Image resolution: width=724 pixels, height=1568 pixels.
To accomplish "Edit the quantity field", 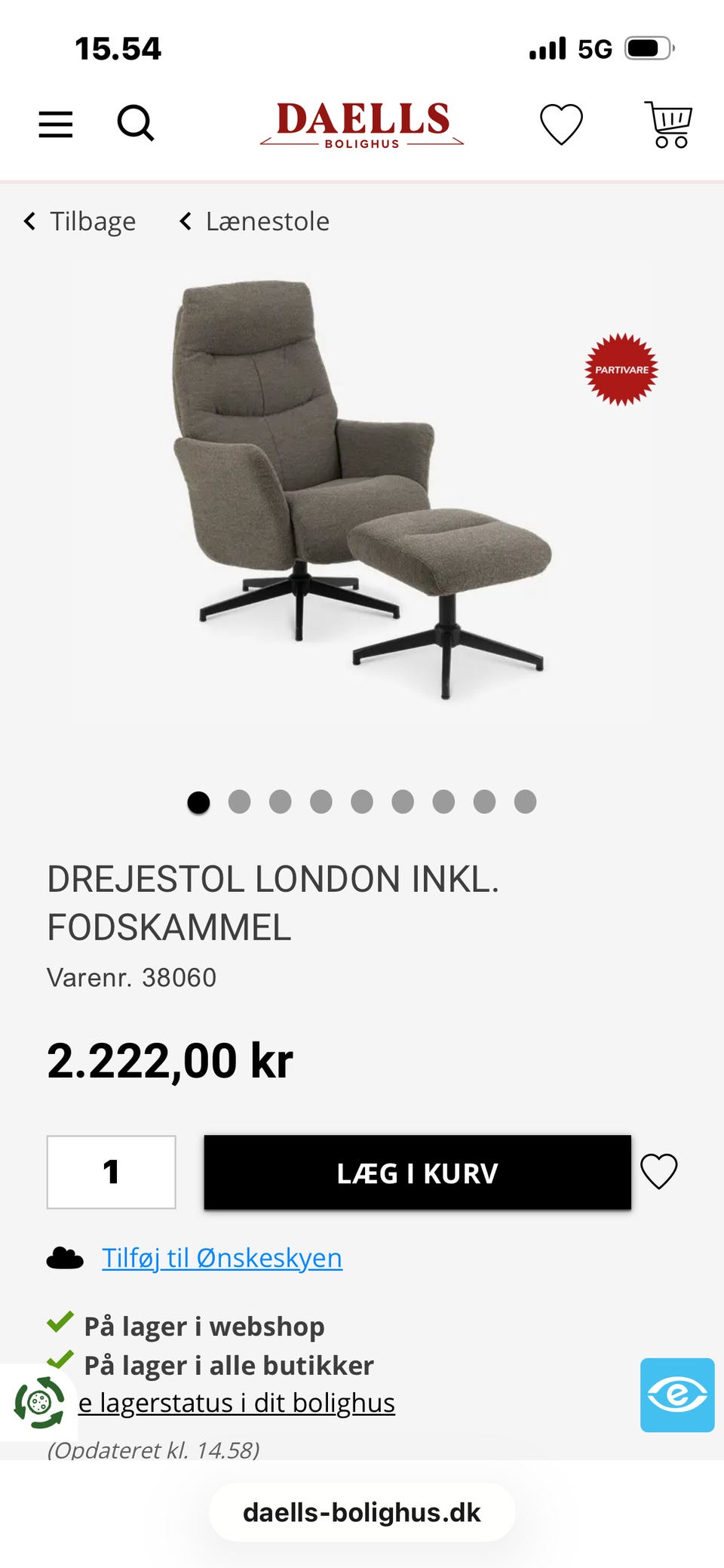I will (x=112, y=1172).
